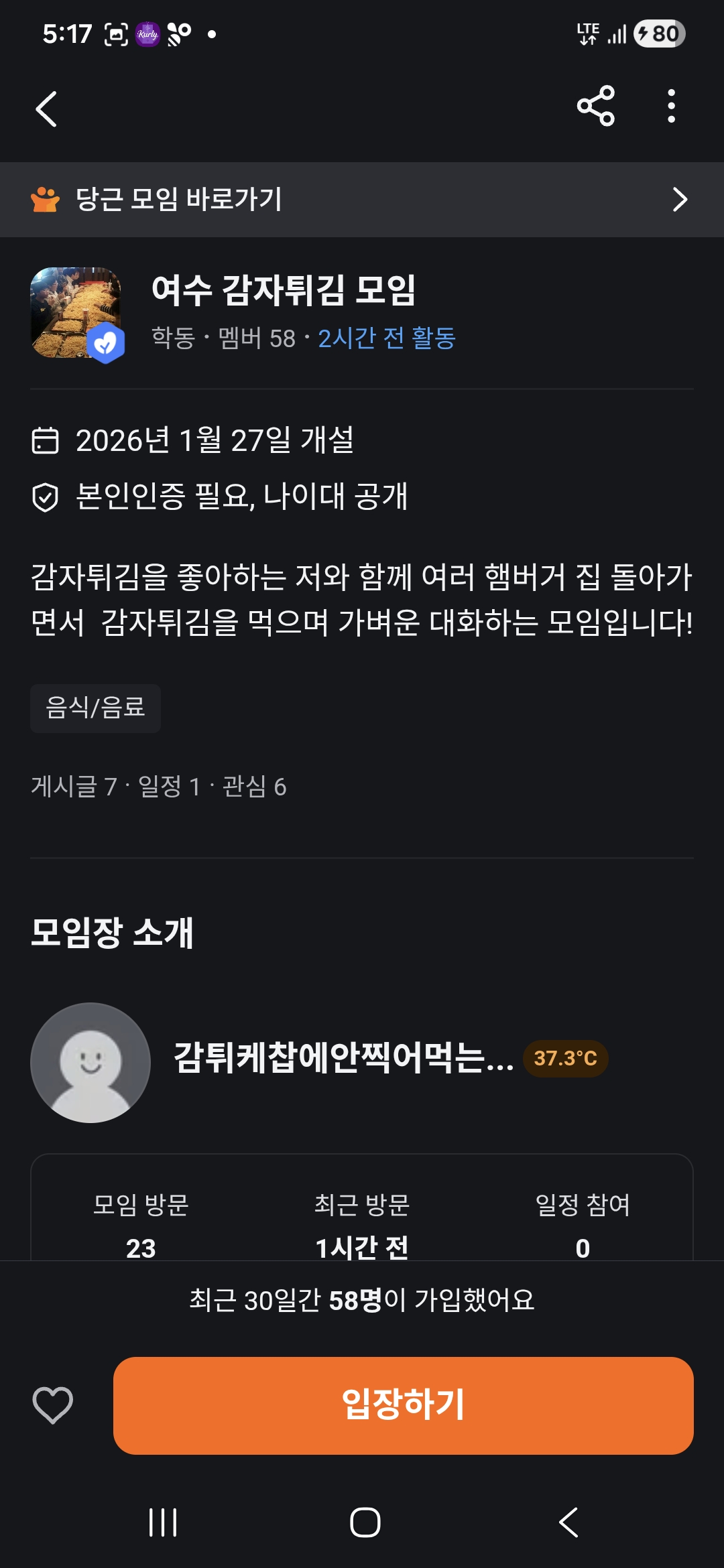View the group's profile photo
The width and height of the screenshot is (724, 1568).
[x=76, y=312]
